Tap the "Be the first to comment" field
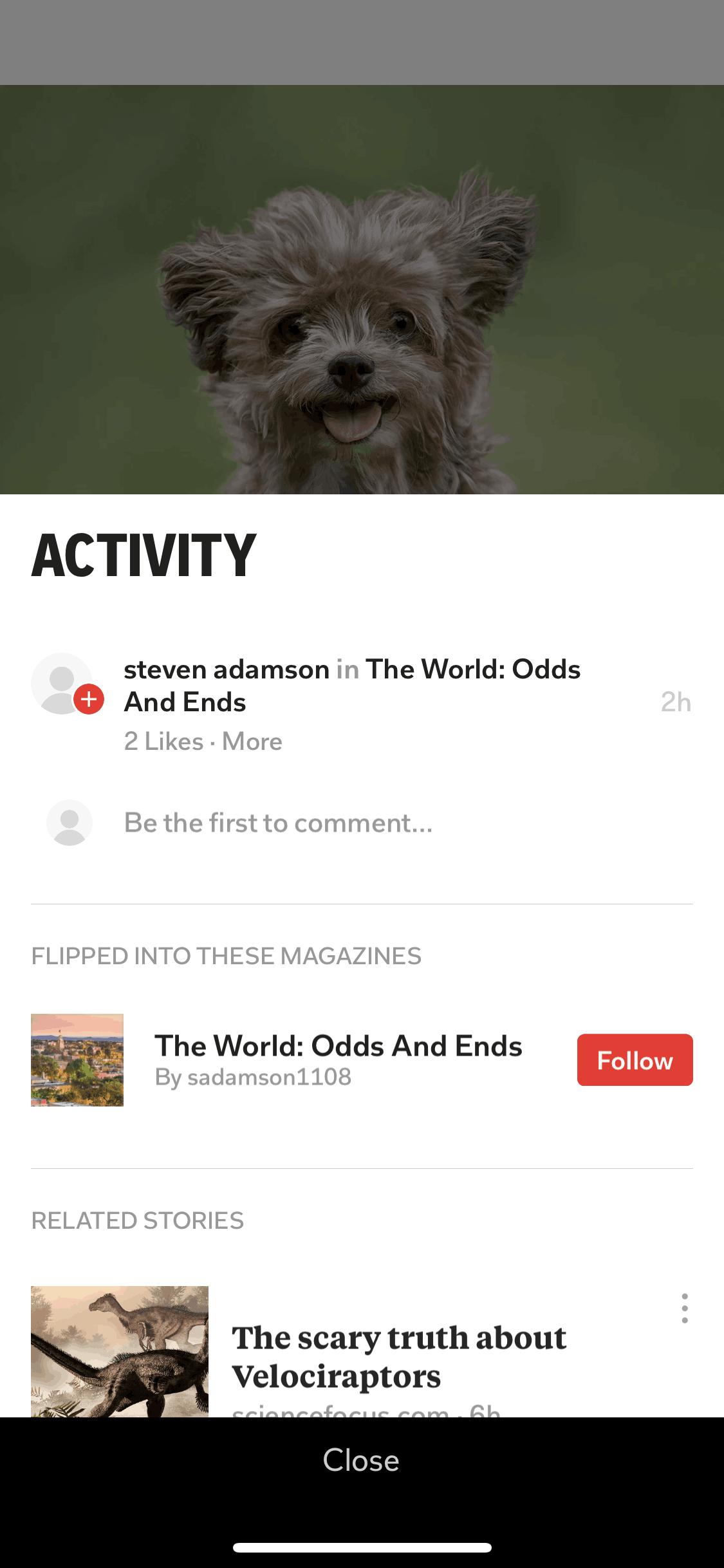Viewport: 724px width, 1568px height. (x=278, y=823)
